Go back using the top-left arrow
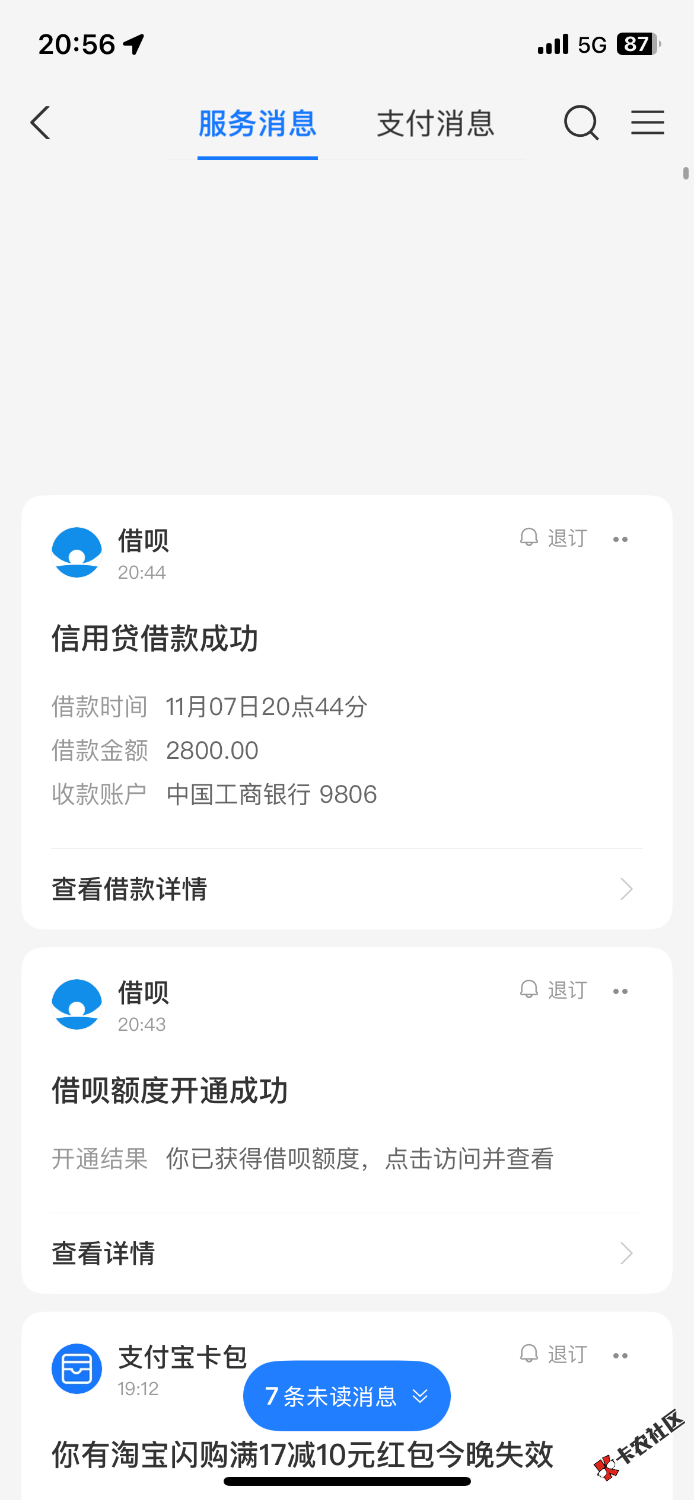 pos(40,123)
